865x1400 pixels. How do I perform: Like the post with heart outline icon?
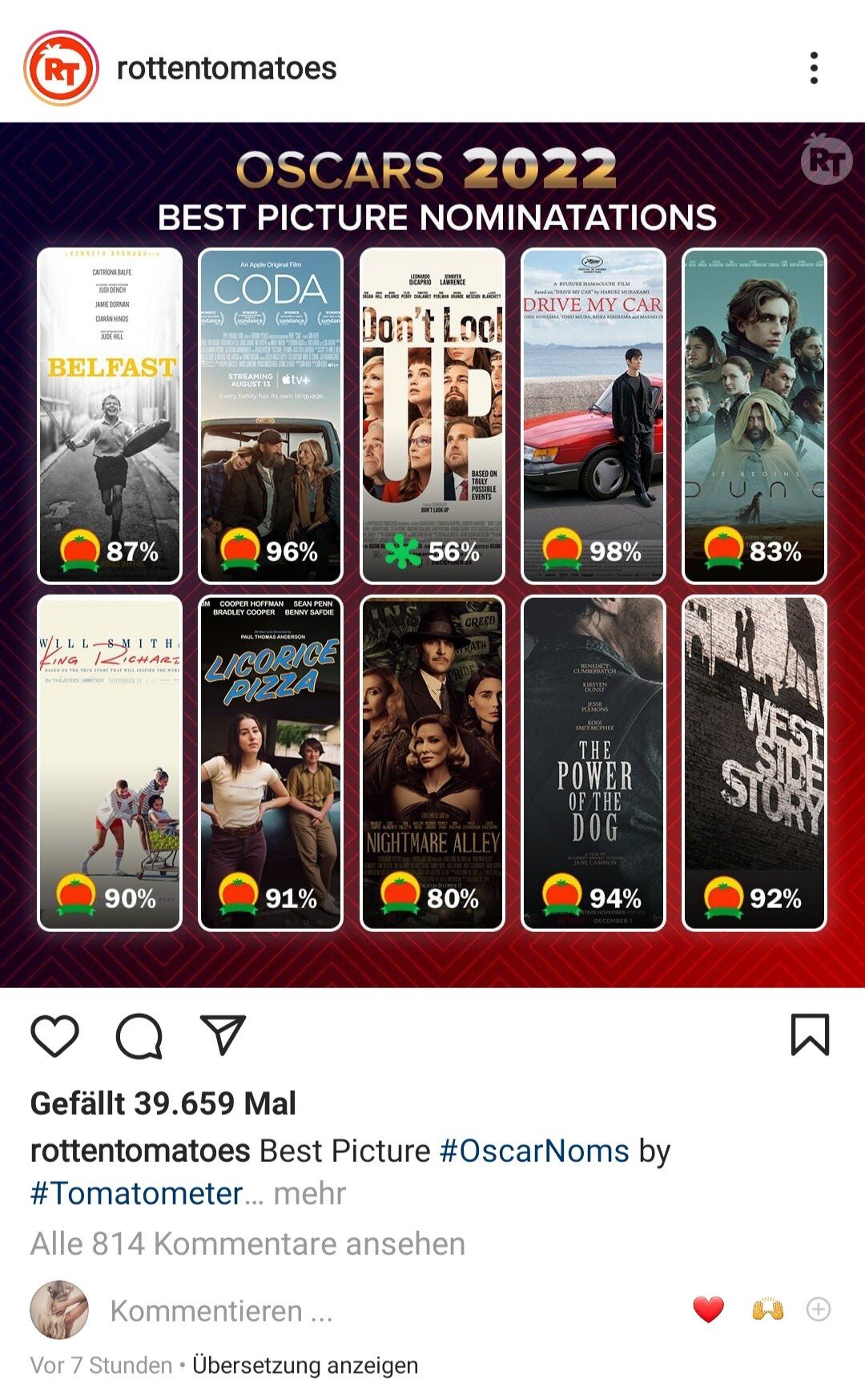54,1035
